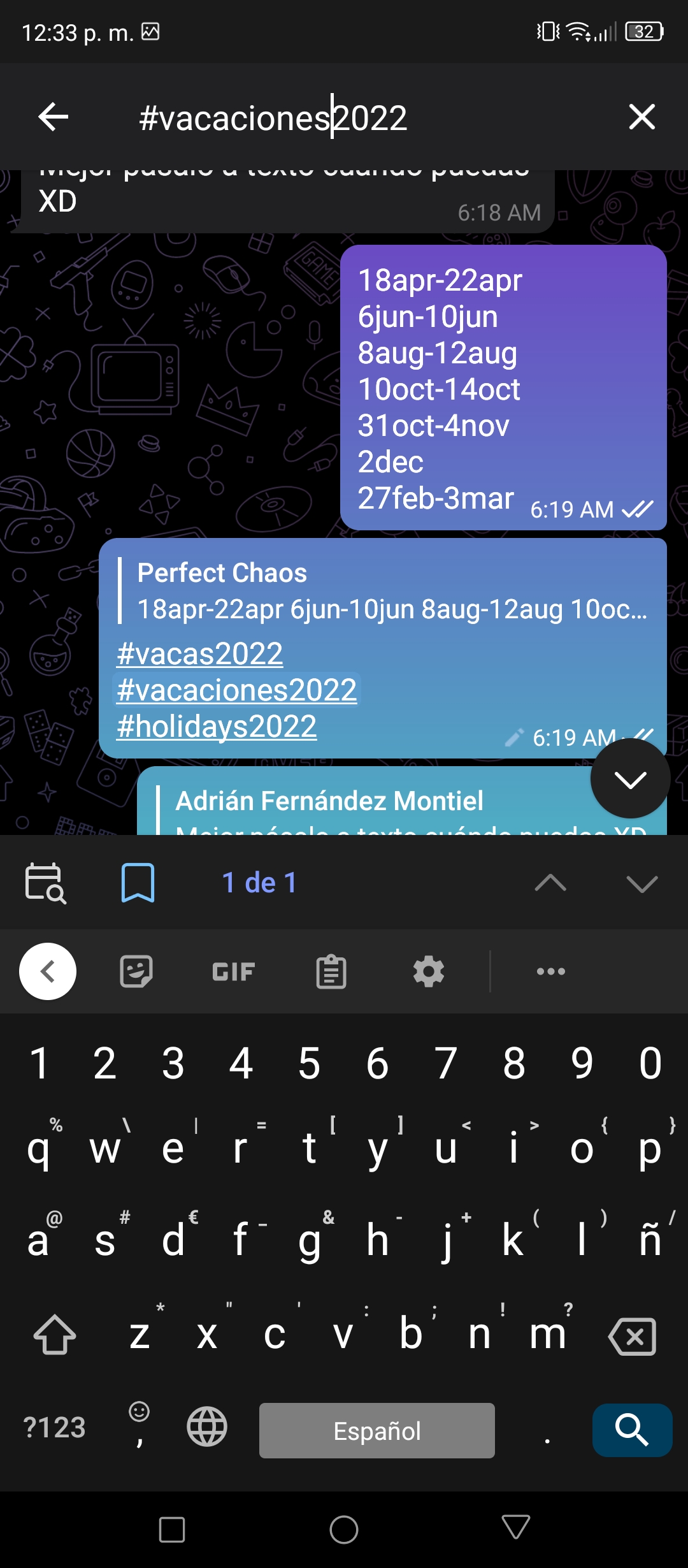The image size is (688, 1568).
Task: Go to next search result arrow
Action: click(641, 884)
